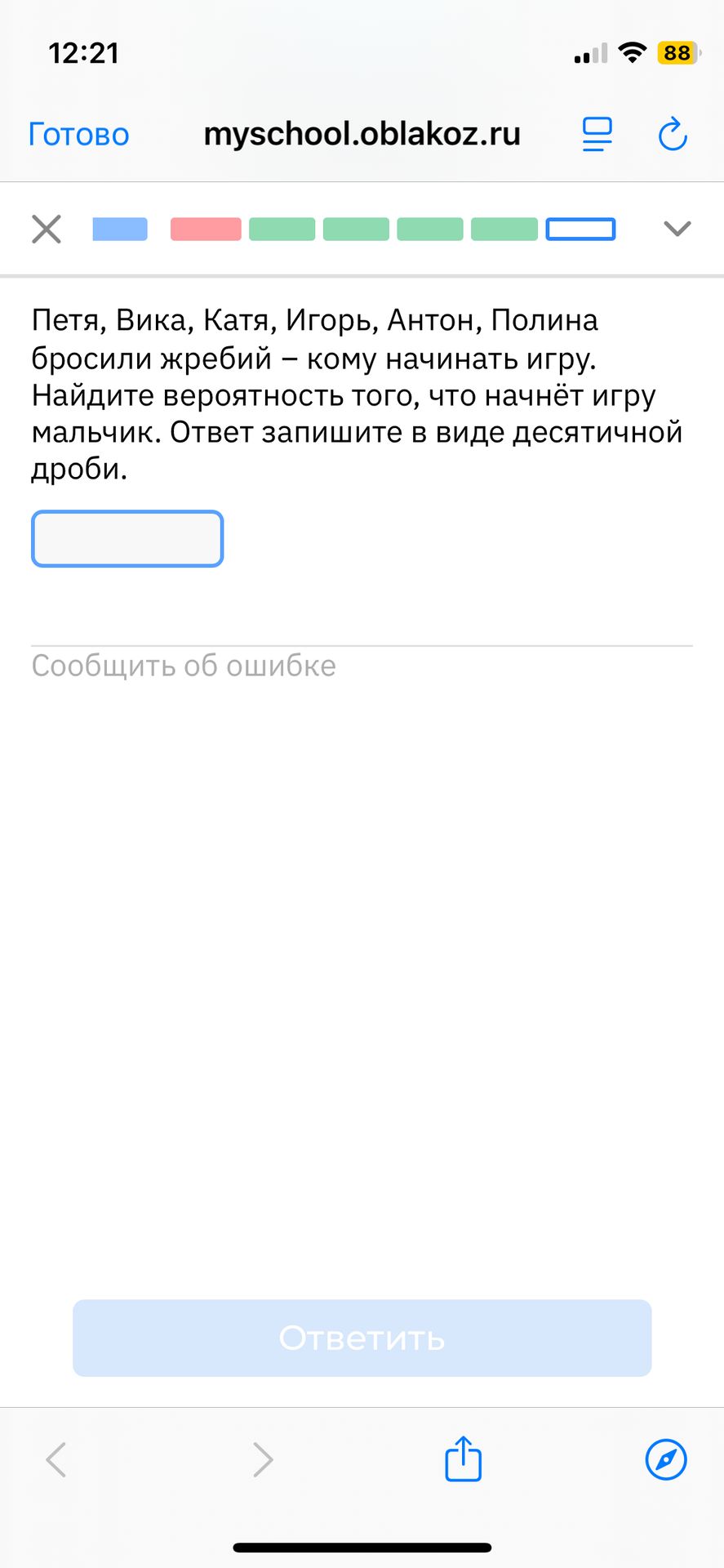Screen dimensions: 724x1568
Task: Jump to the blue first question indicator
Action: click(x=120, y=229)
